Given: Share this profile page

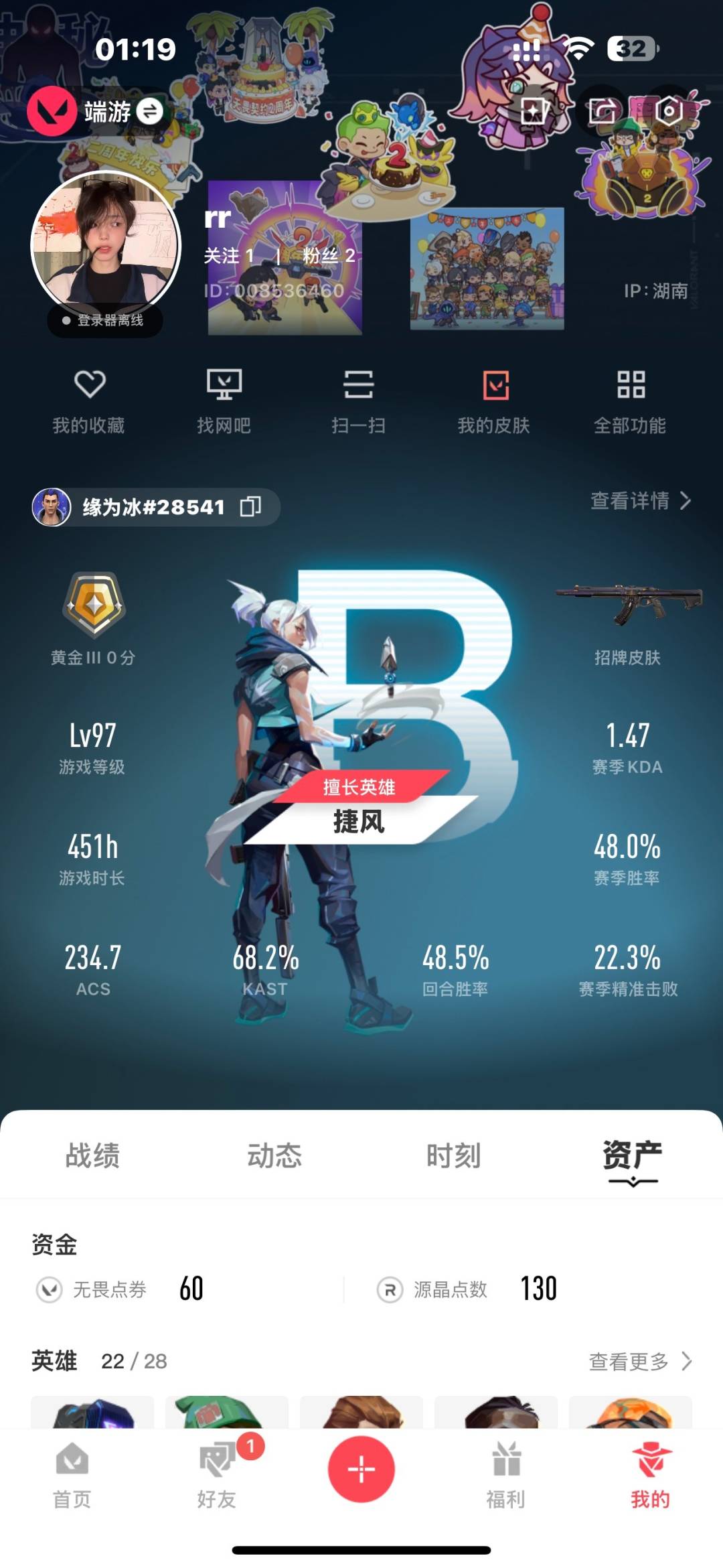Looking at the screenshot, I should (602, 111).
